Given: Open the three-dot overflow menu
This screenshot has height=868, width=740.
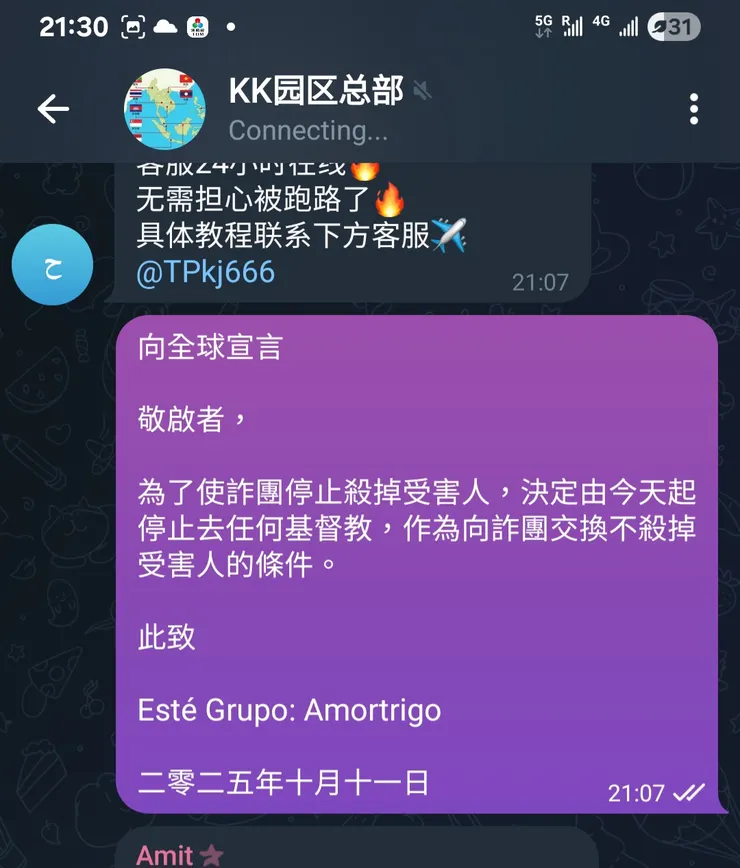Looking at the screenshot, I should pos(692,109).
